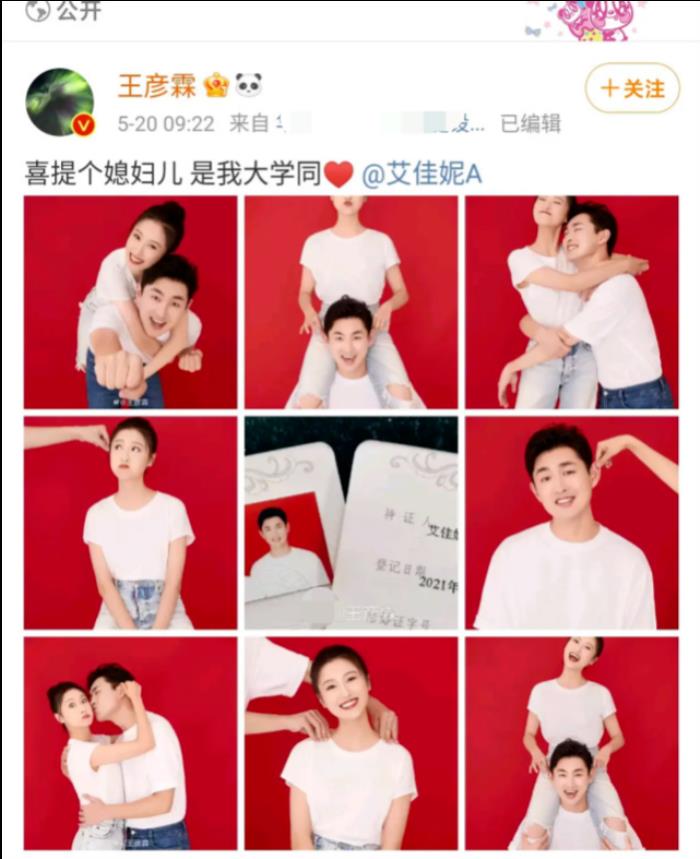
Task: Open the username 王彦霖
Action: point(157,86)
